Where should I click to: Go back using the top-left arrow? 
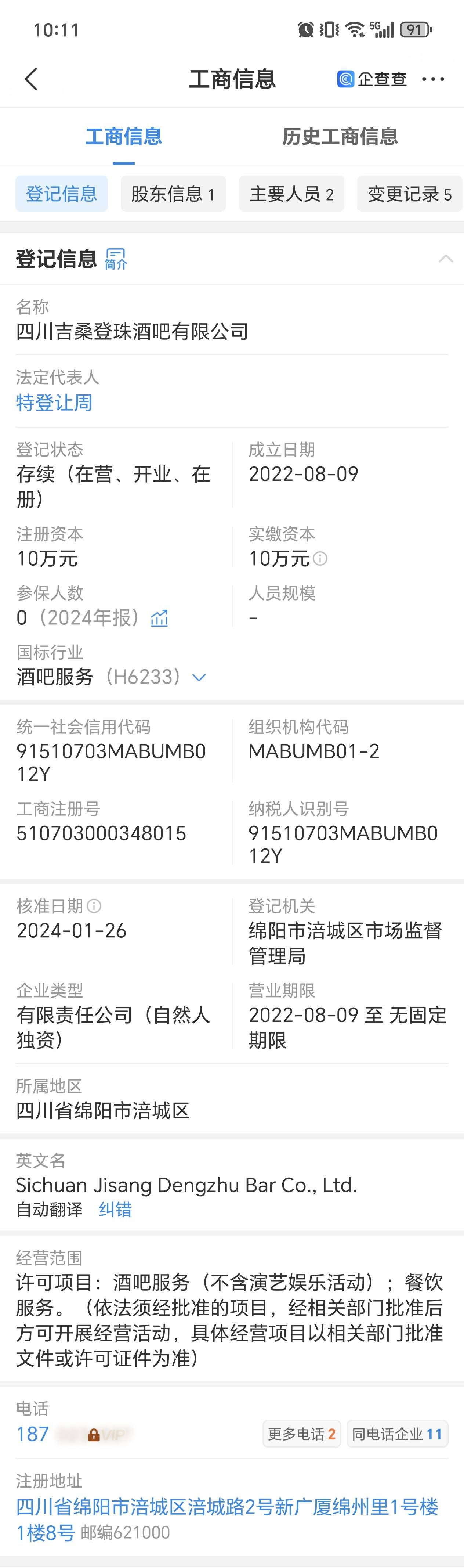[30, 79]
